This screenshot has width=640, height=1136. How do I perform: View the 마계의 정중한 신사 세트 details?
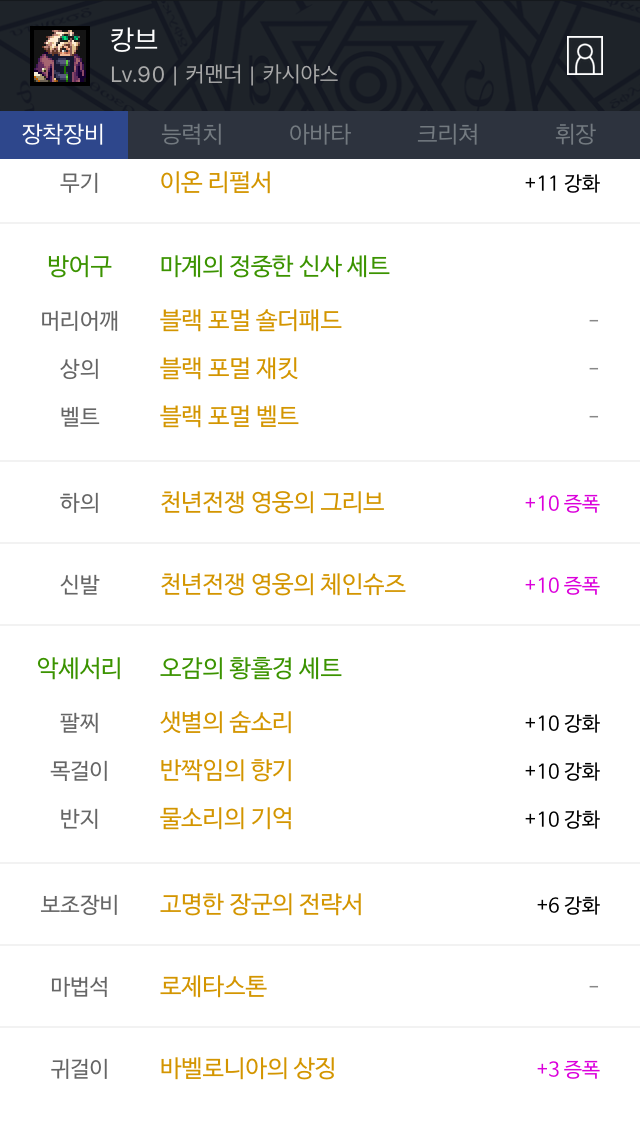point(275,266)
